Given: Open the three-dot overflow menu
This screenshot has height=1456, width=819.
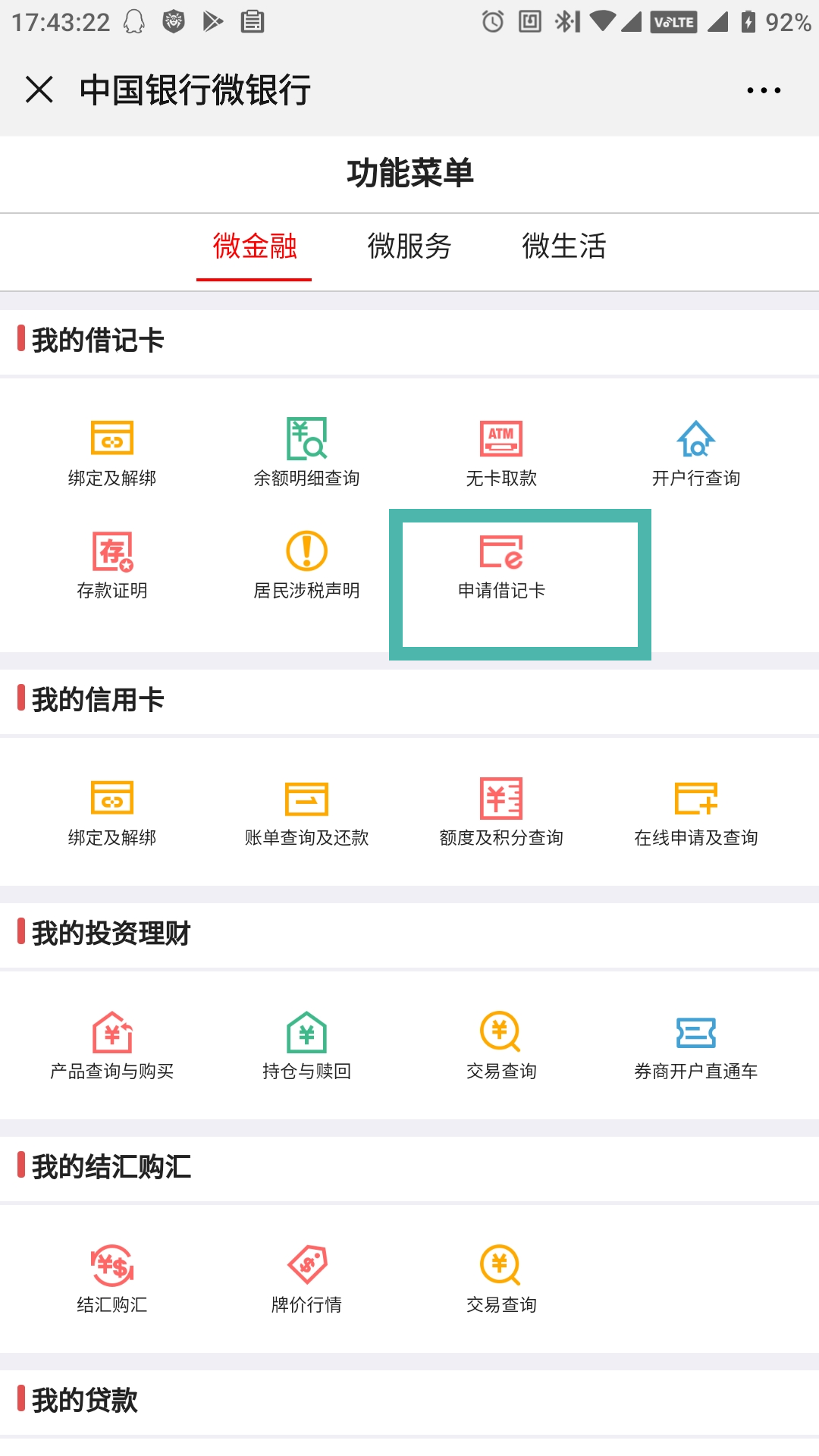Looking at the screenshot, I should click(x=764, y=90).
